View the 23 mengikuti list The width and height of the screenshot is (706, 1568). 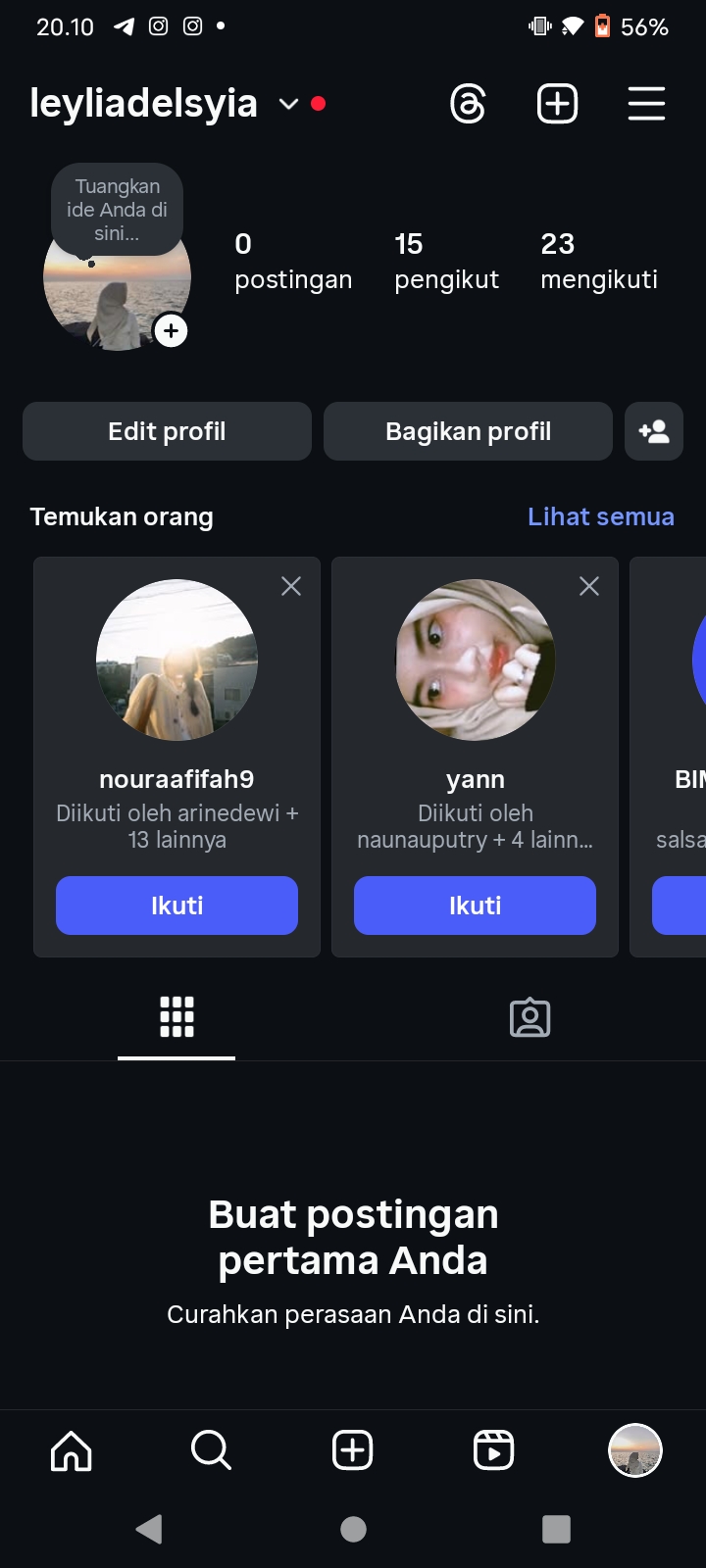[598, 262]
